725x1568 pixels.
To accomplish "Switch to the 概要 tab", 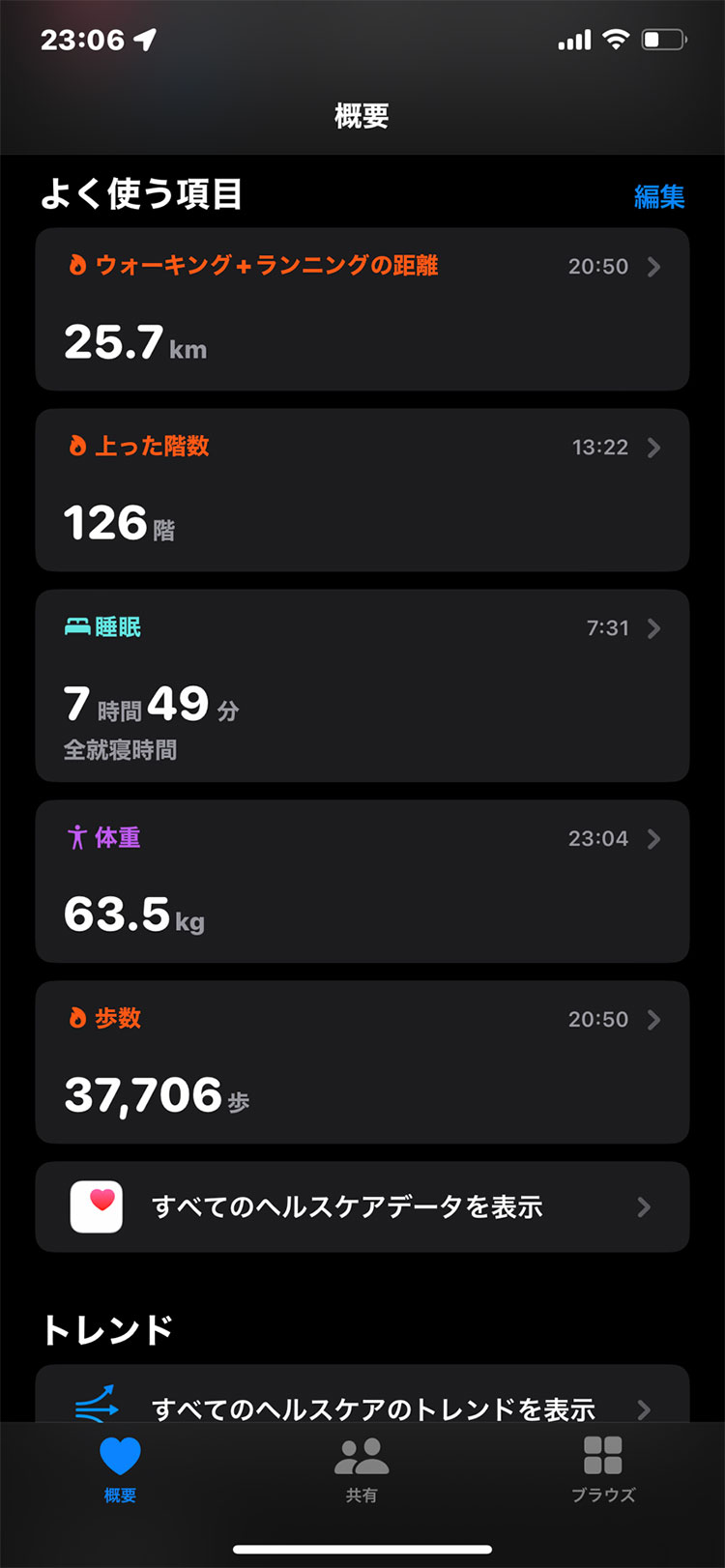I will (120, 1467).
